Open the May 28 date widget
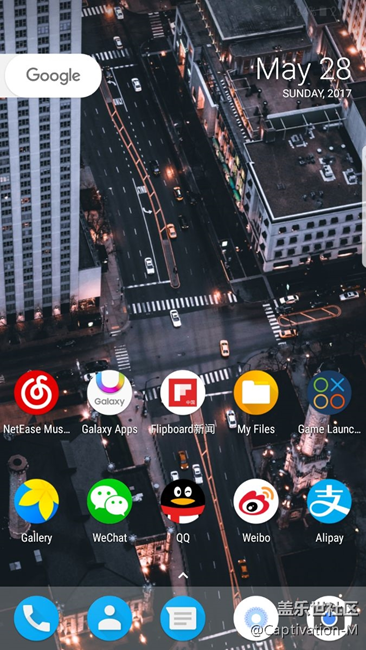The height and width of the screenshot is (650, 366). click(x=303, y=77)
